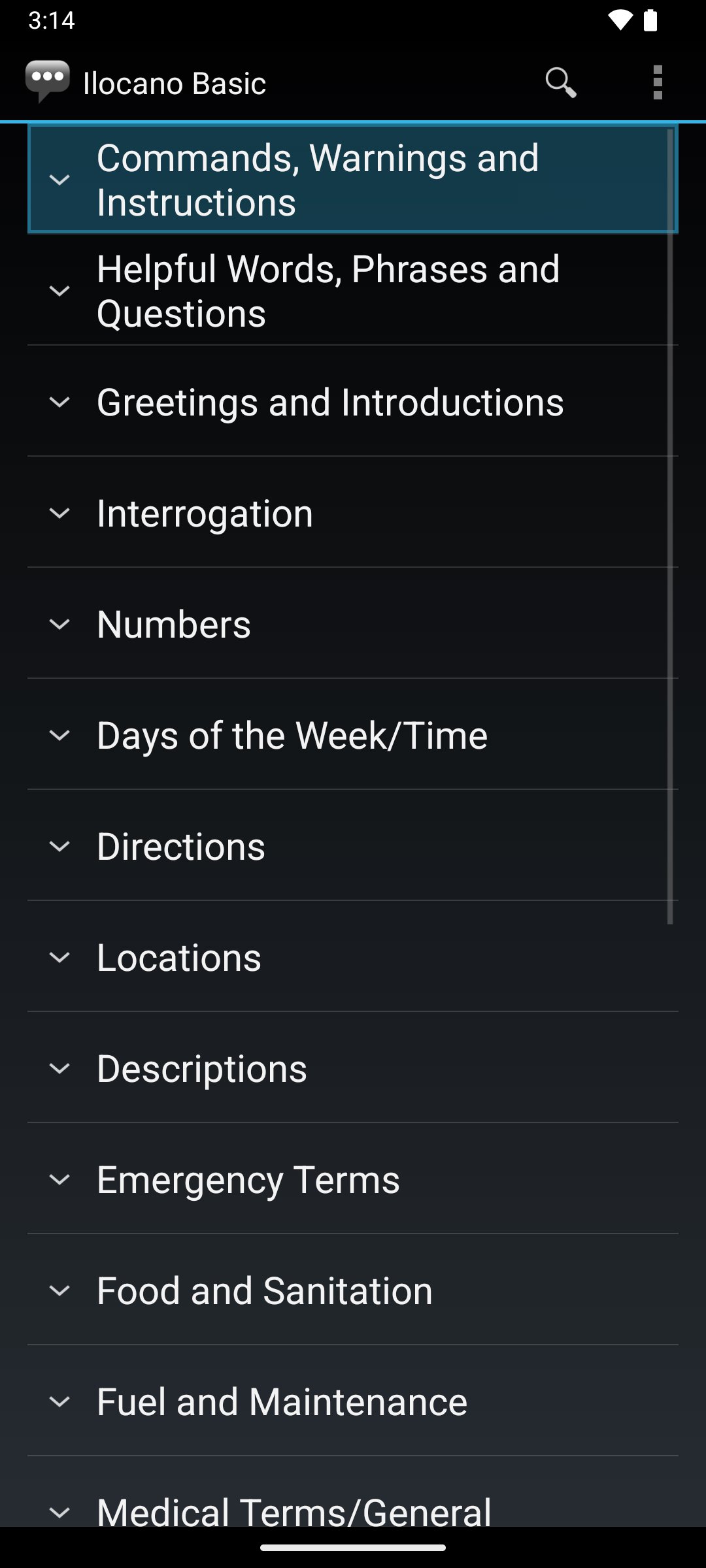Expand the Interrogation category
This screenshot has width=706, height=1568.
[353, 512]
